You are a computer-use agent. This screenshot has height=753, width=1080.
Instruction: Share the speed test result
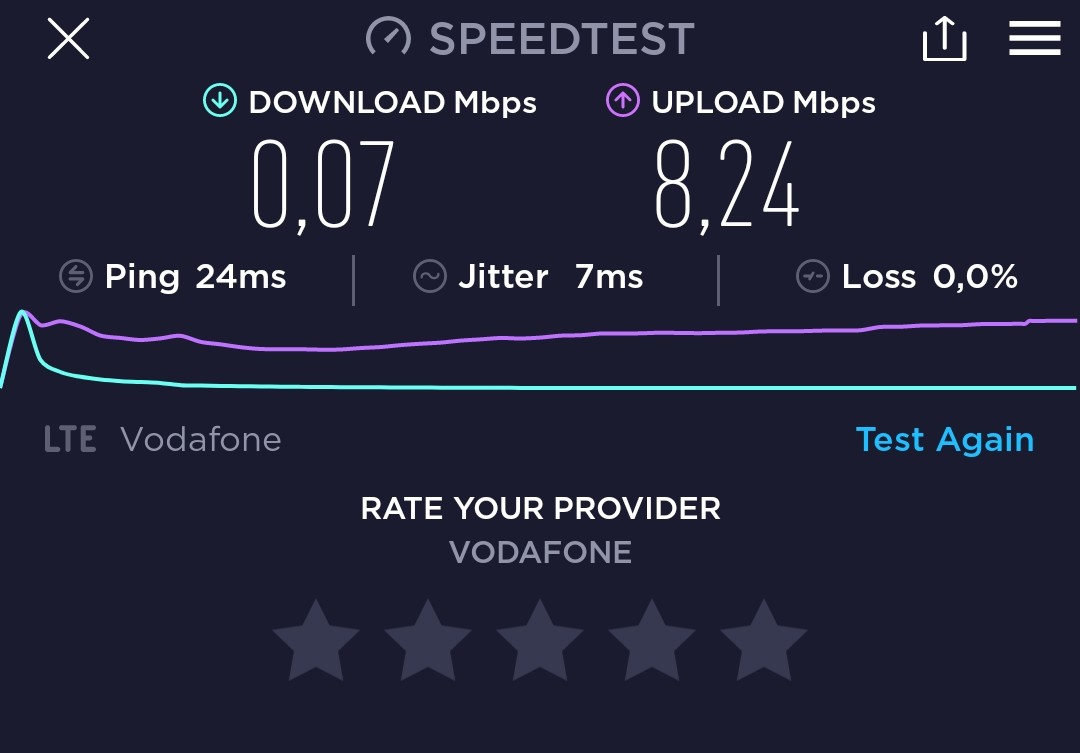[944, 40]
